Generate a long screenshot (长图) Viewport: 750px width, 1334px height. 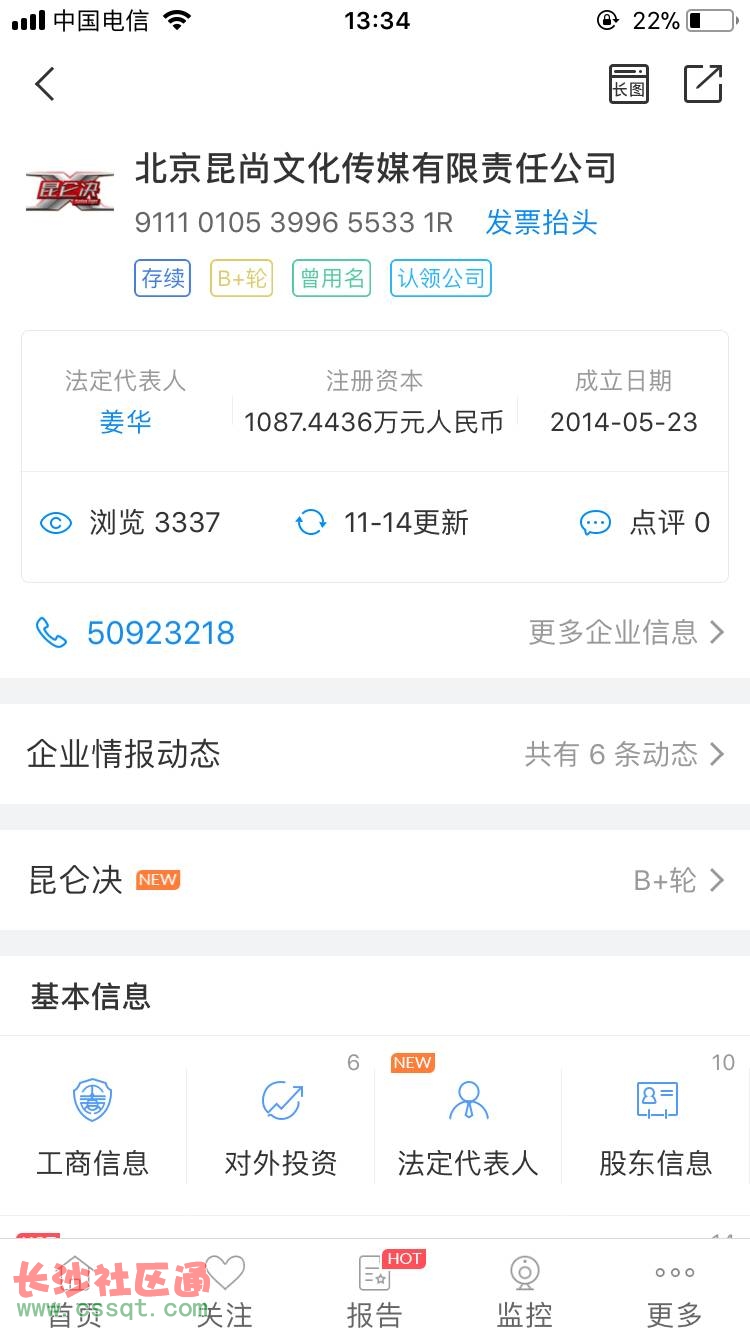628,84
